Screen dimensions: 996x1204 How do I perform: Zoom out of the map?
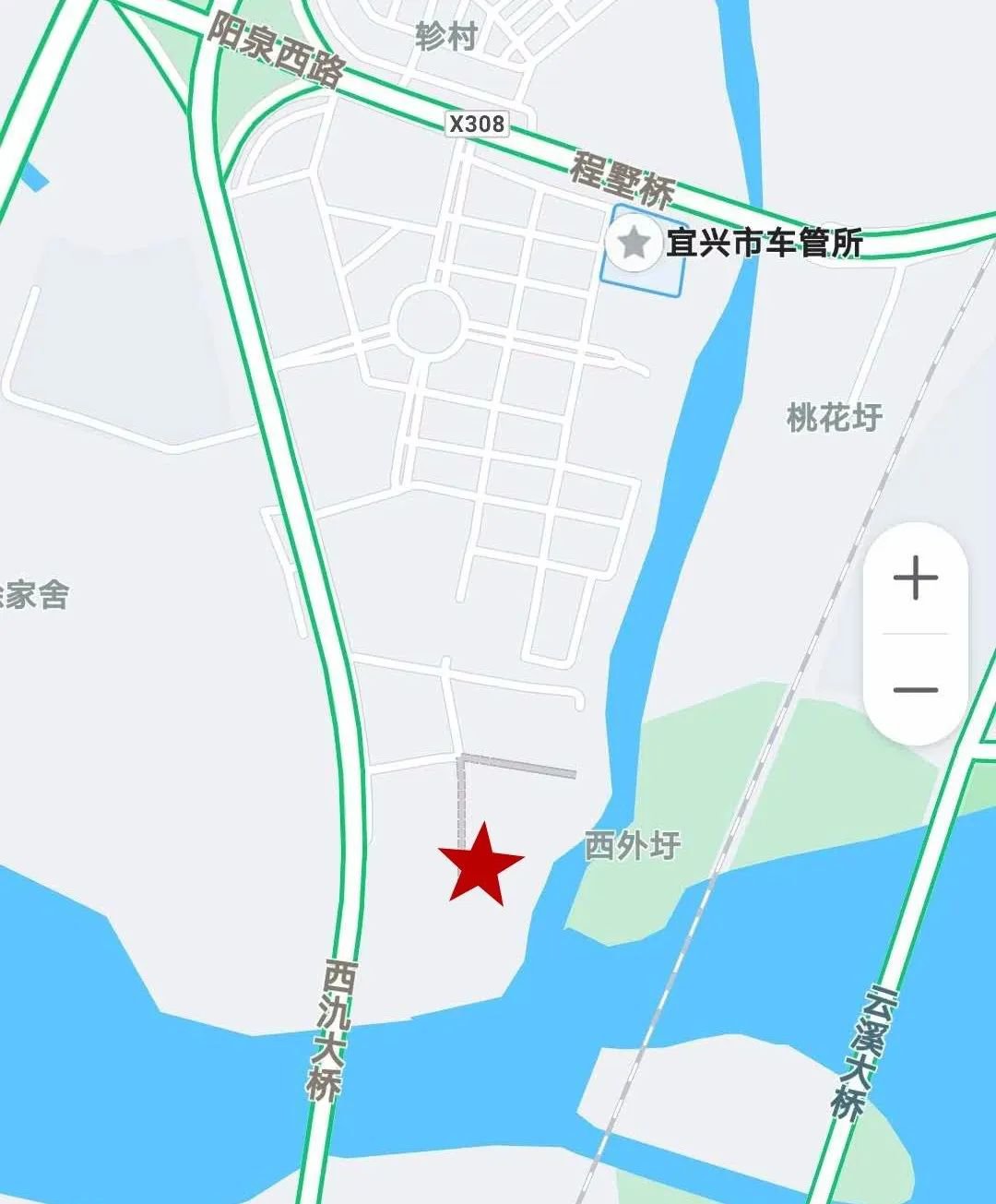[915, 689]
